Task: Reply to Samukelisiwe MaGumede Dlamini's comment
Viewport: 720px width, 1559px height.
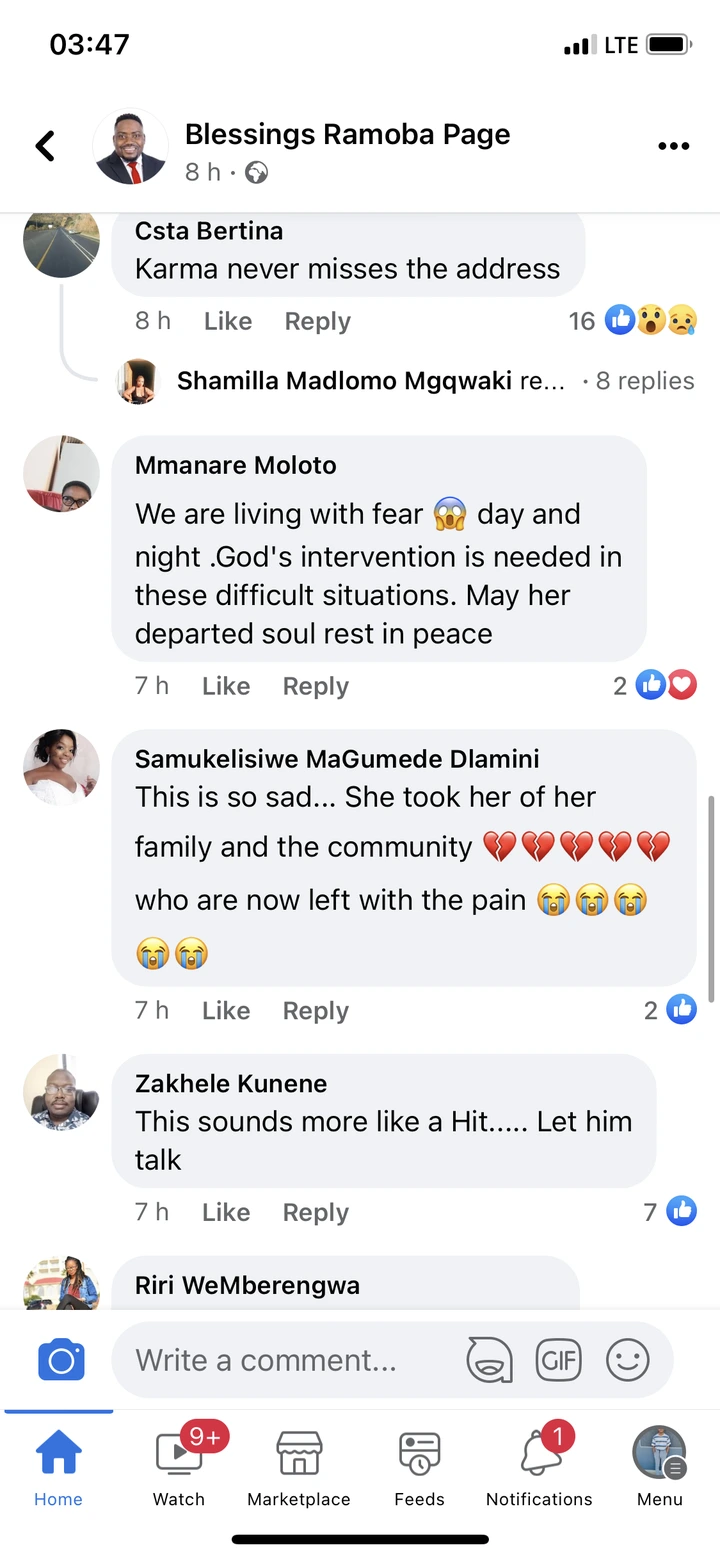Action: (315, 1011)
